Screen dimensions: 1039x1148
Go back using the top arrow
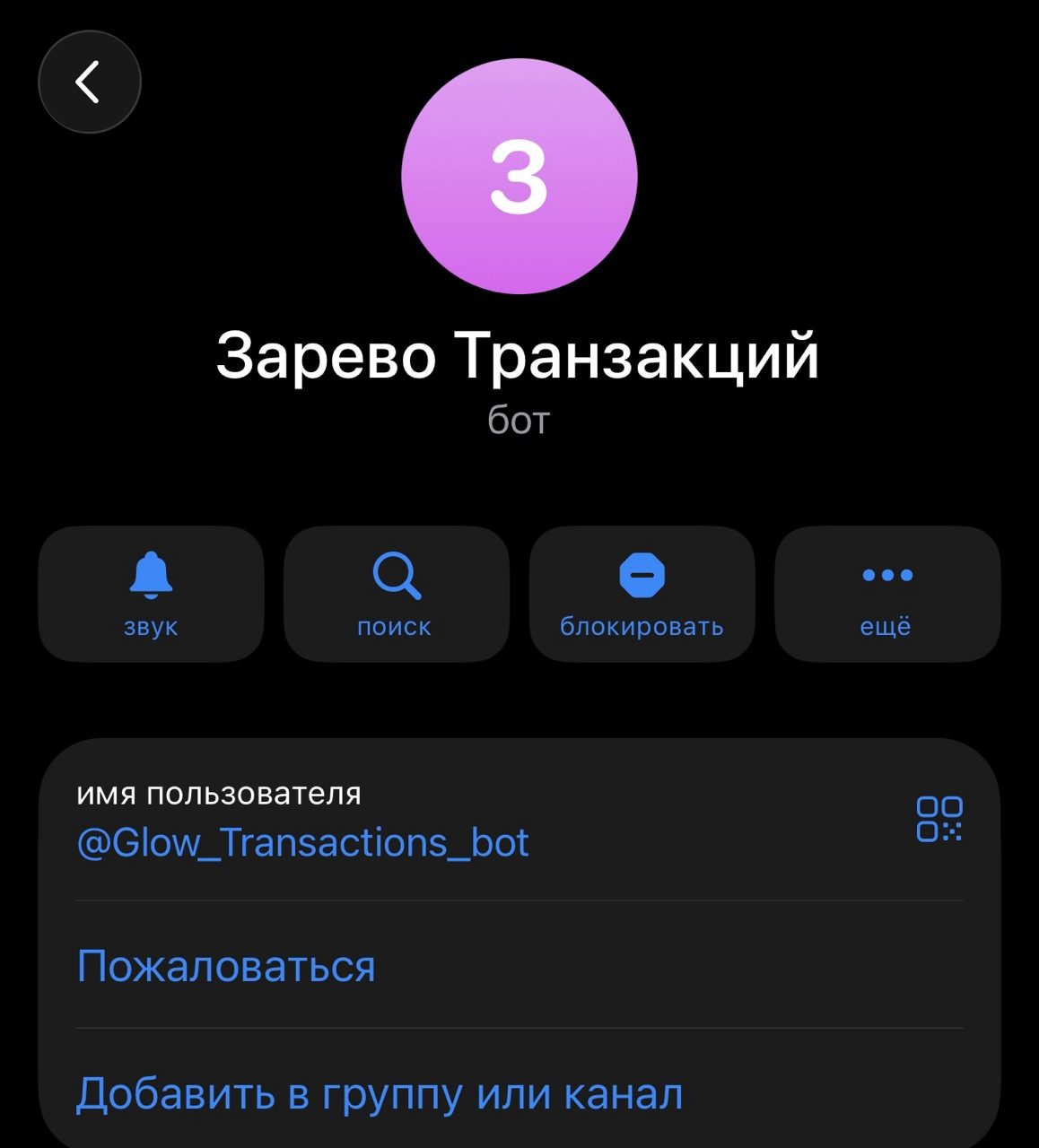point(89,83)
